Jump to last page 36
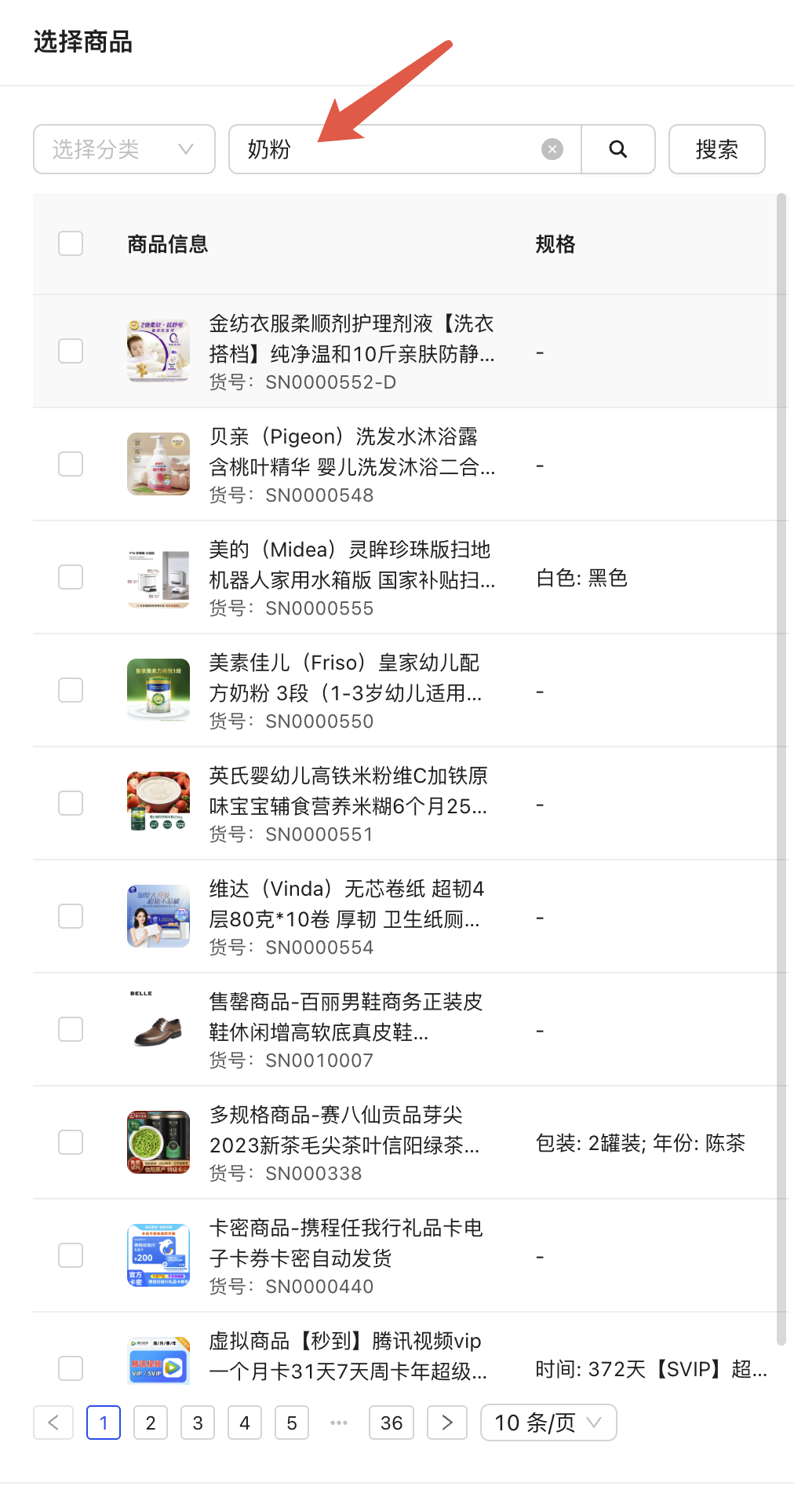This screenshot has width=794, height=1512. pos(392,1423)
